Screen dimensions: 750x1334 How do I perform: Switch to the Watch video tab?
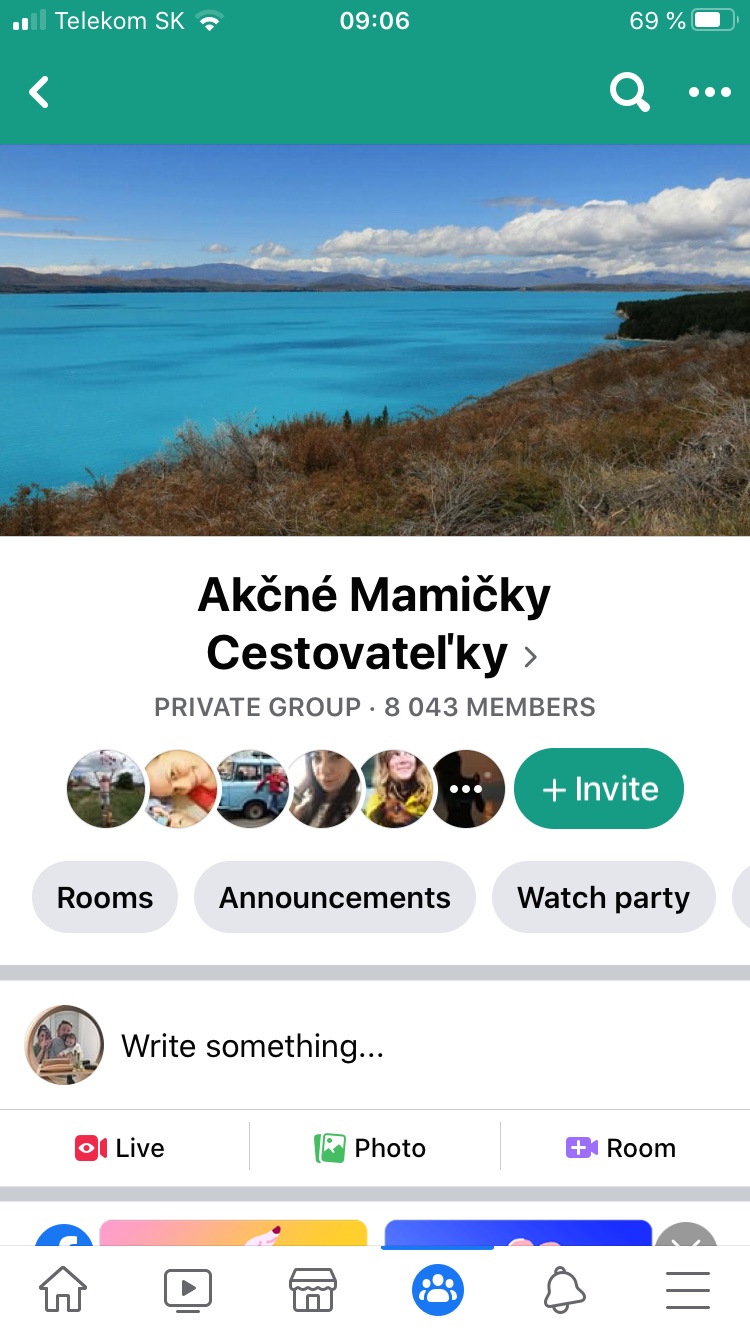[x=188, y=1290]
